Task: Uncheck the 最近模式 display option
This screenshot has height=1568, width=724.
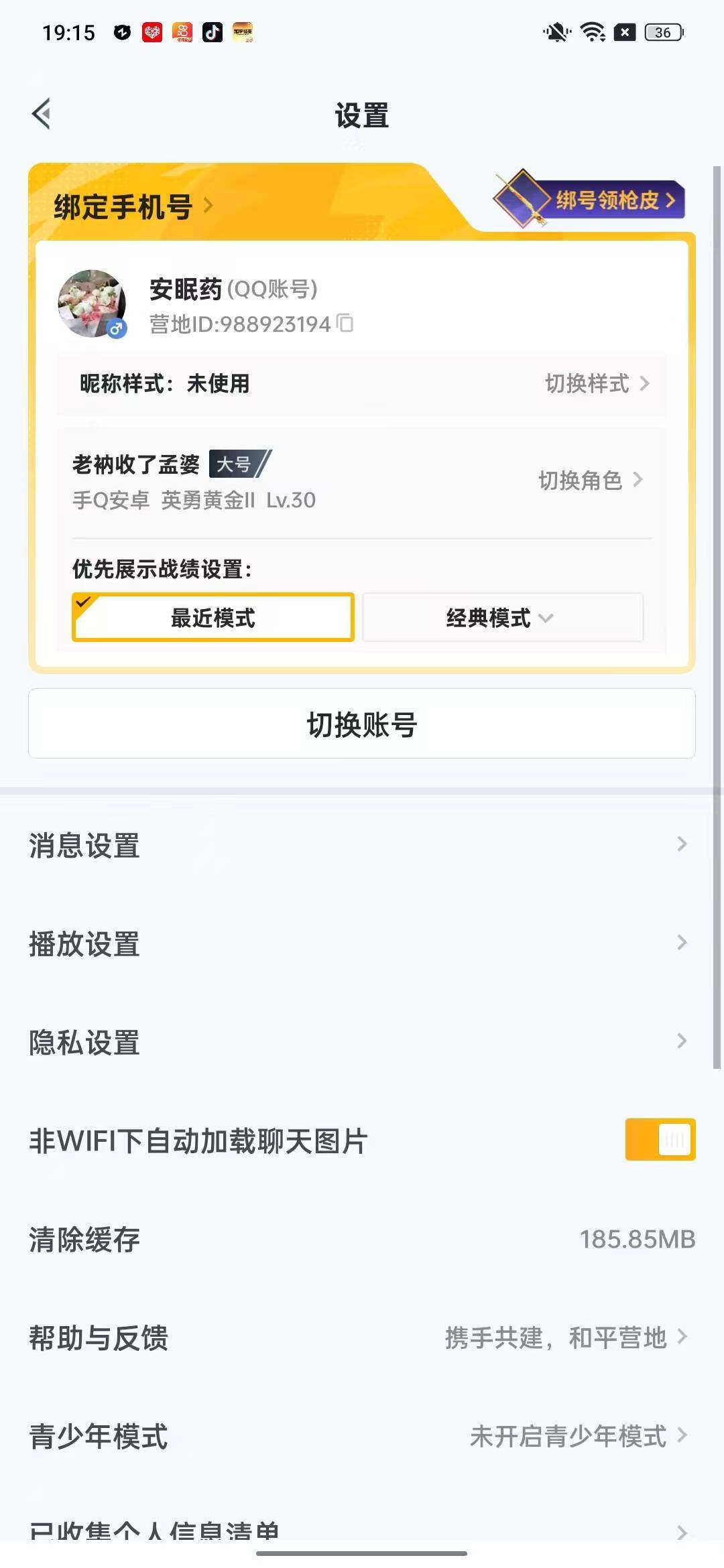Action: click(x=213, y=618)
